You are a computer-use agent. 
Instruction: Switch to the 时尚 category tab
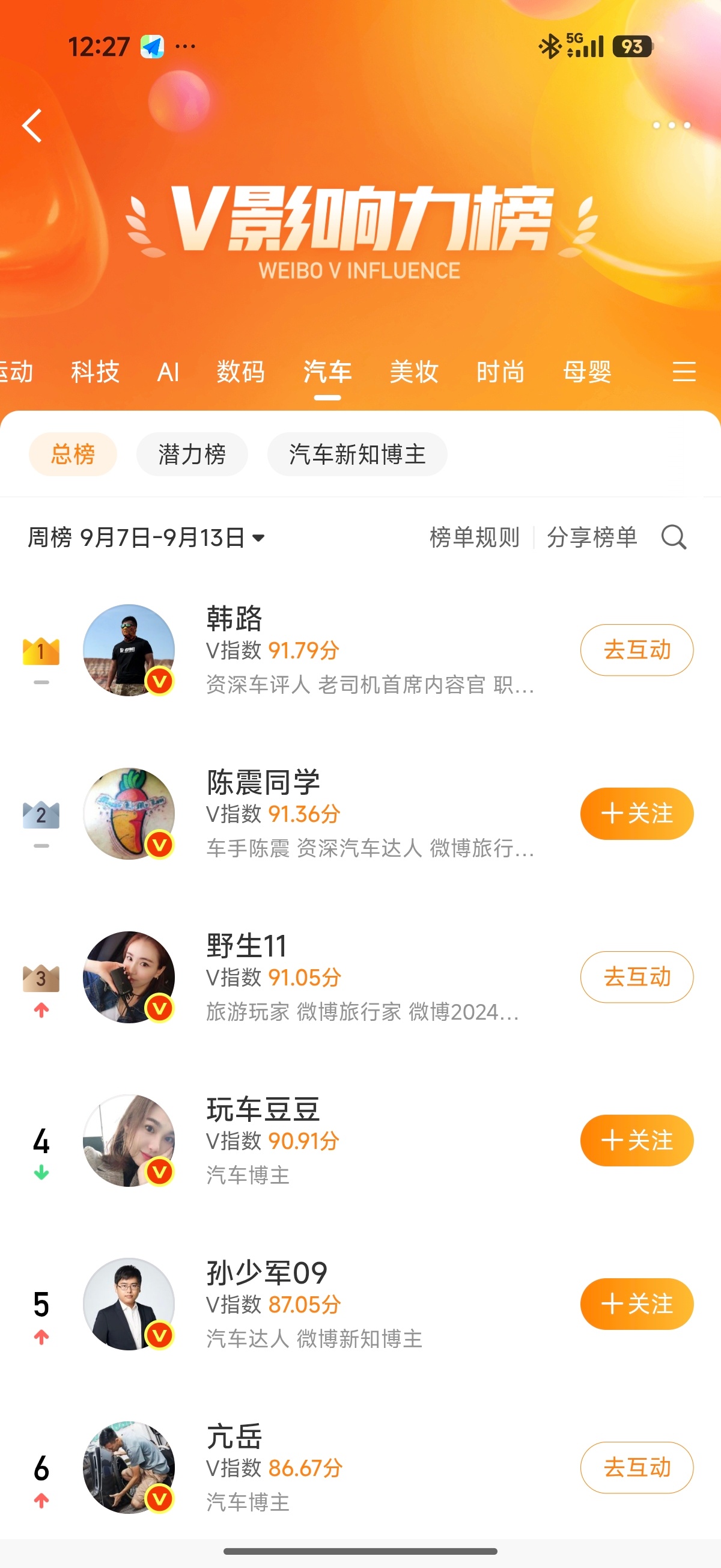click(x=500, y=372)
